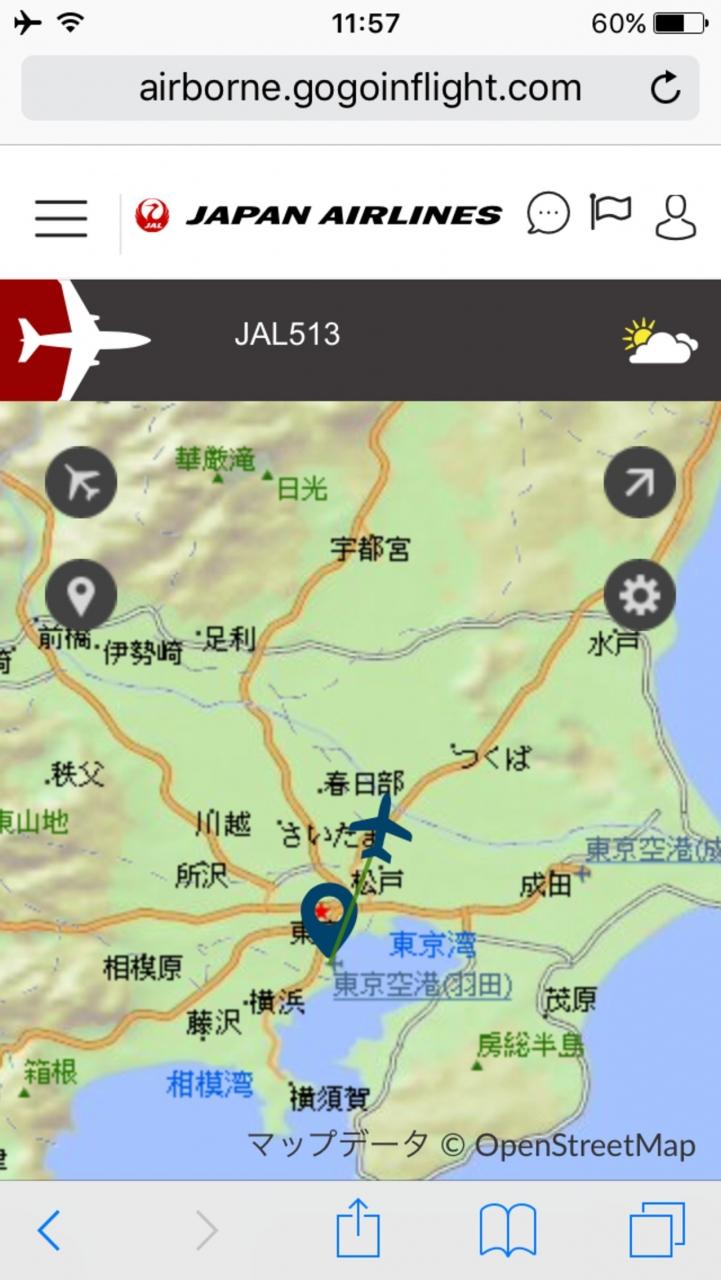
Task: Go back to previous page
Action: (48, 1230)
